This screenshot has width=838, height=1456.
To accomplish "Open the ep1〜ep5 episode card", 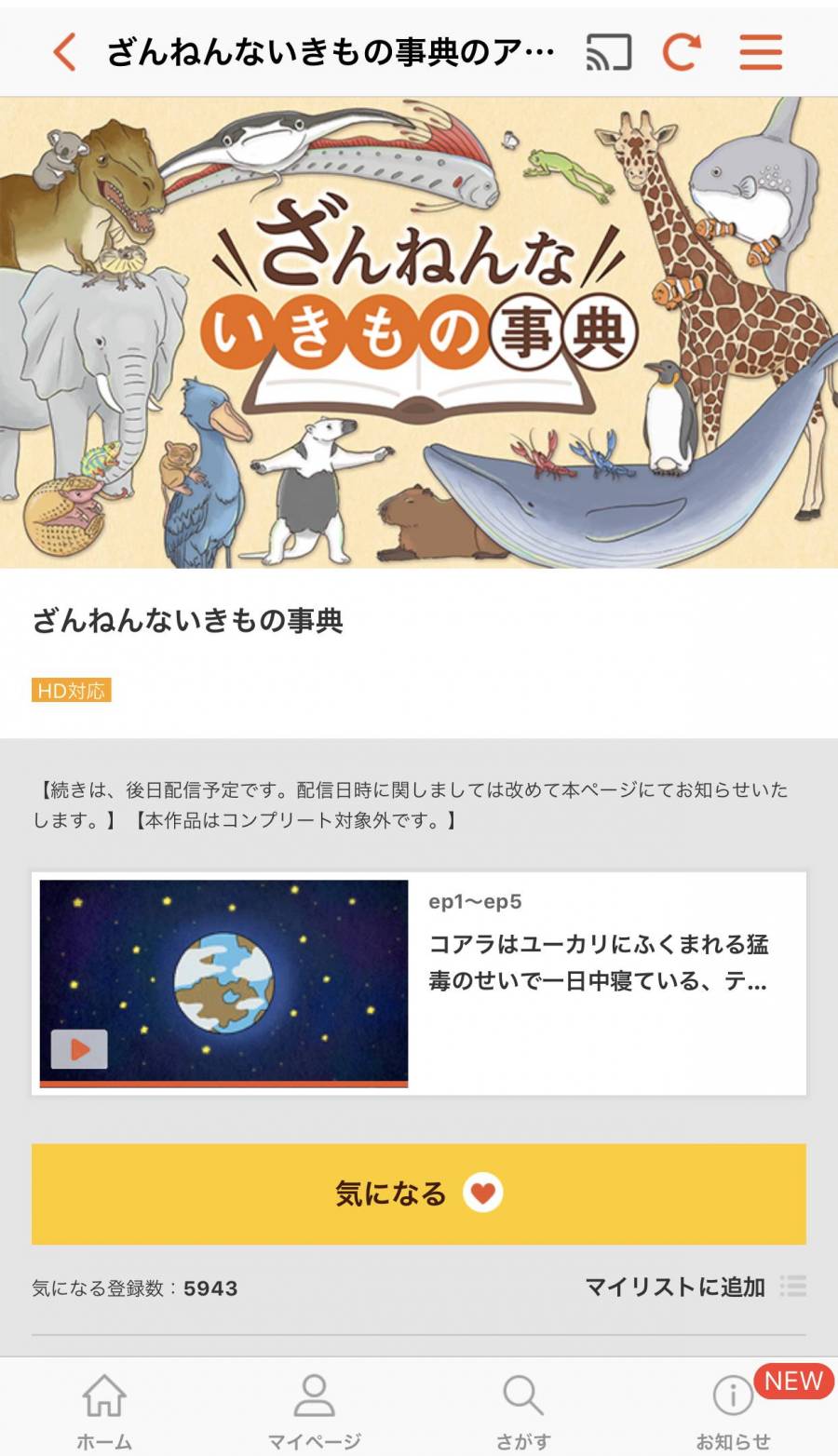I will pos(418,983).
